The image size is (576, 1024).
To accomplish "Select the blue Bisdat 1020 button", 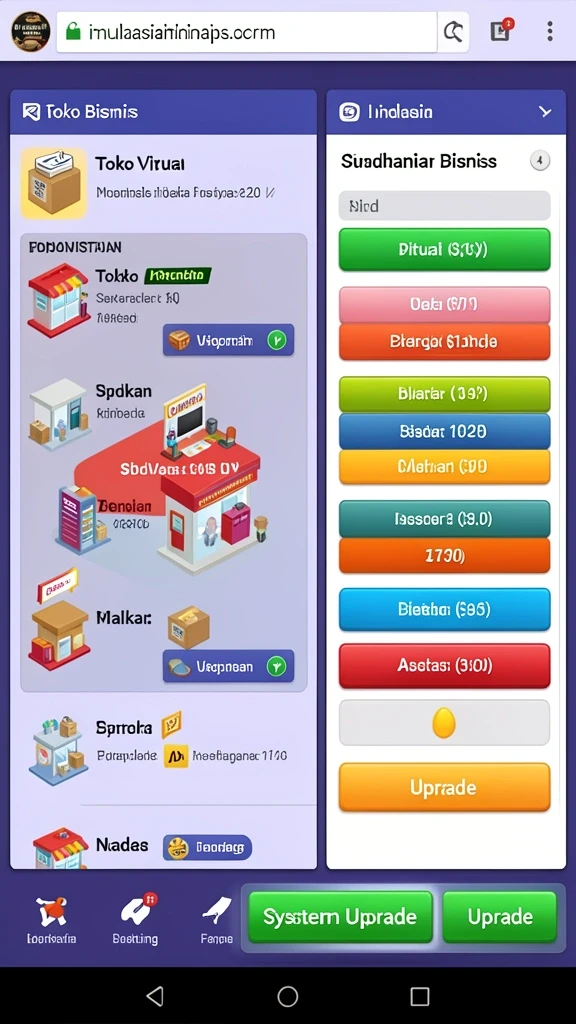I will (x=444, y=431).
